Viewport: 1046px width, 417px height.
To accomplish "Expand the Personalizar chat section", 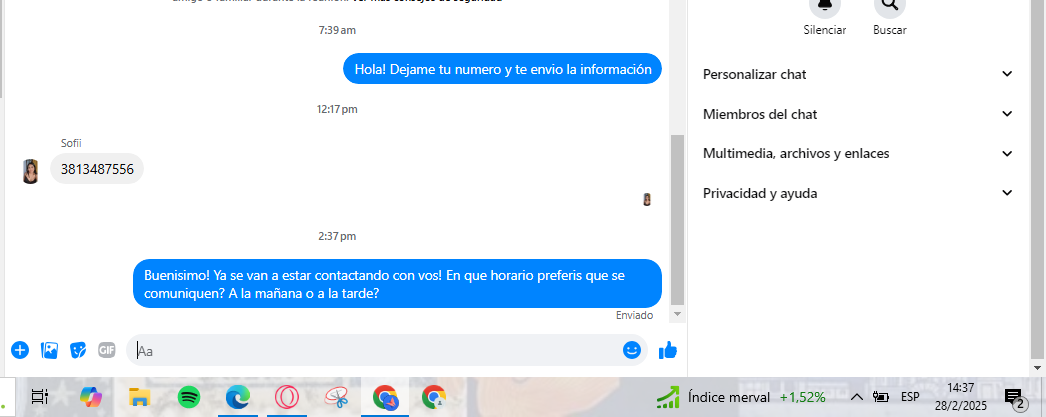I will tap(858, 74).
